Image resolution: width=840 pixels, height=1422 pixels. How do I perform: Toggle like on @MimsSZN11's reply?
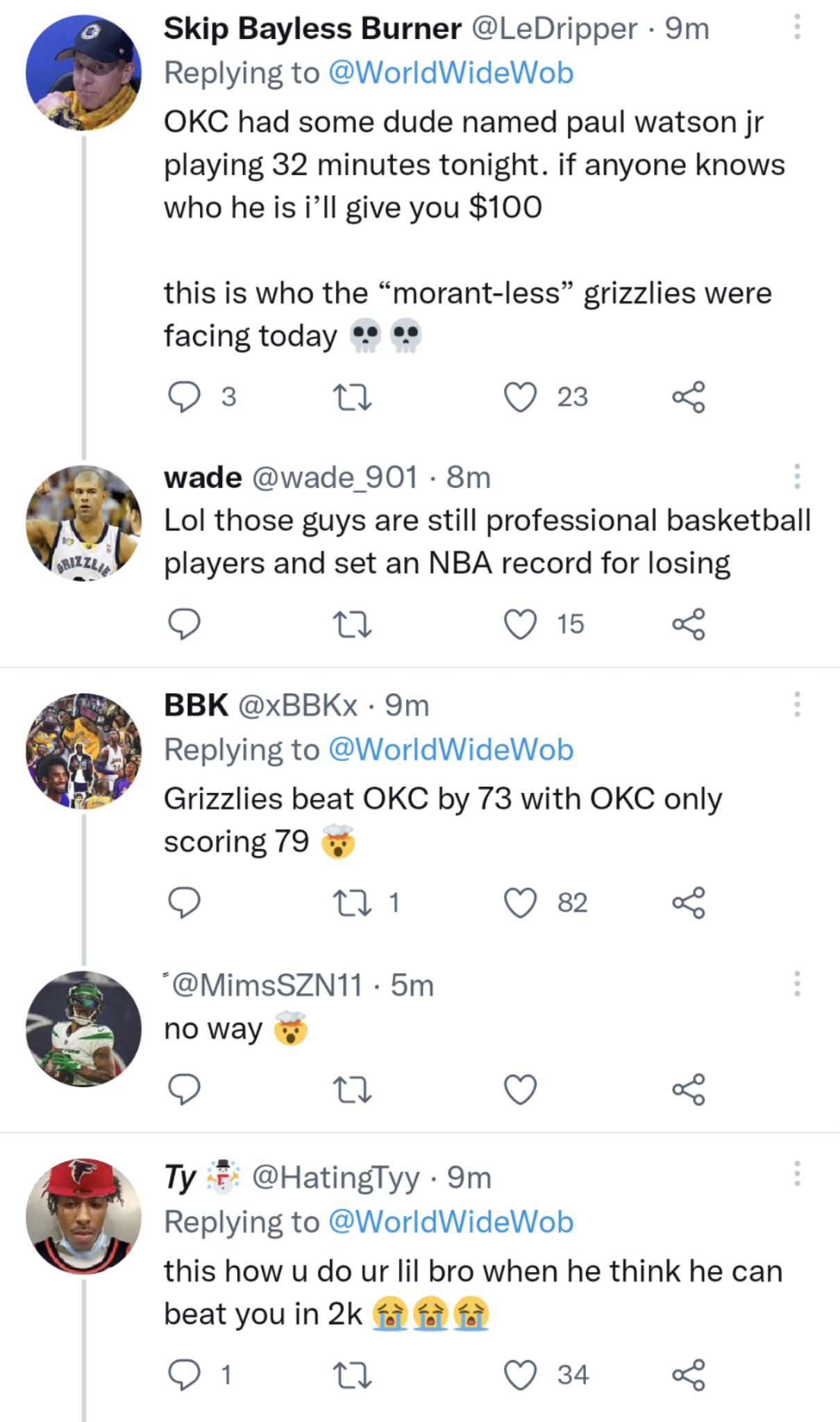point(519,1090)
